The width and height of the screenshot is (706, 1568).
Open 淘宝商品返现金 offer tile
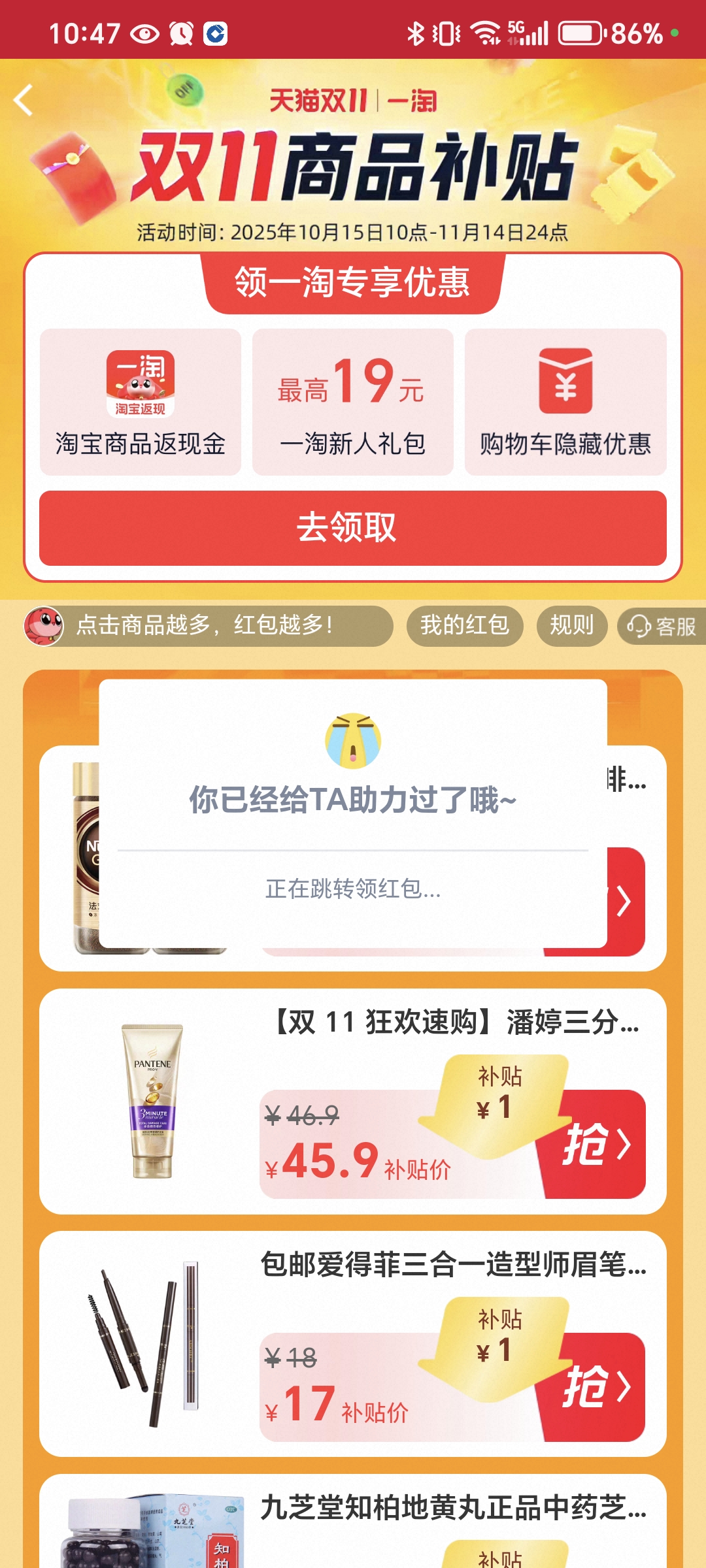[141, 402]
